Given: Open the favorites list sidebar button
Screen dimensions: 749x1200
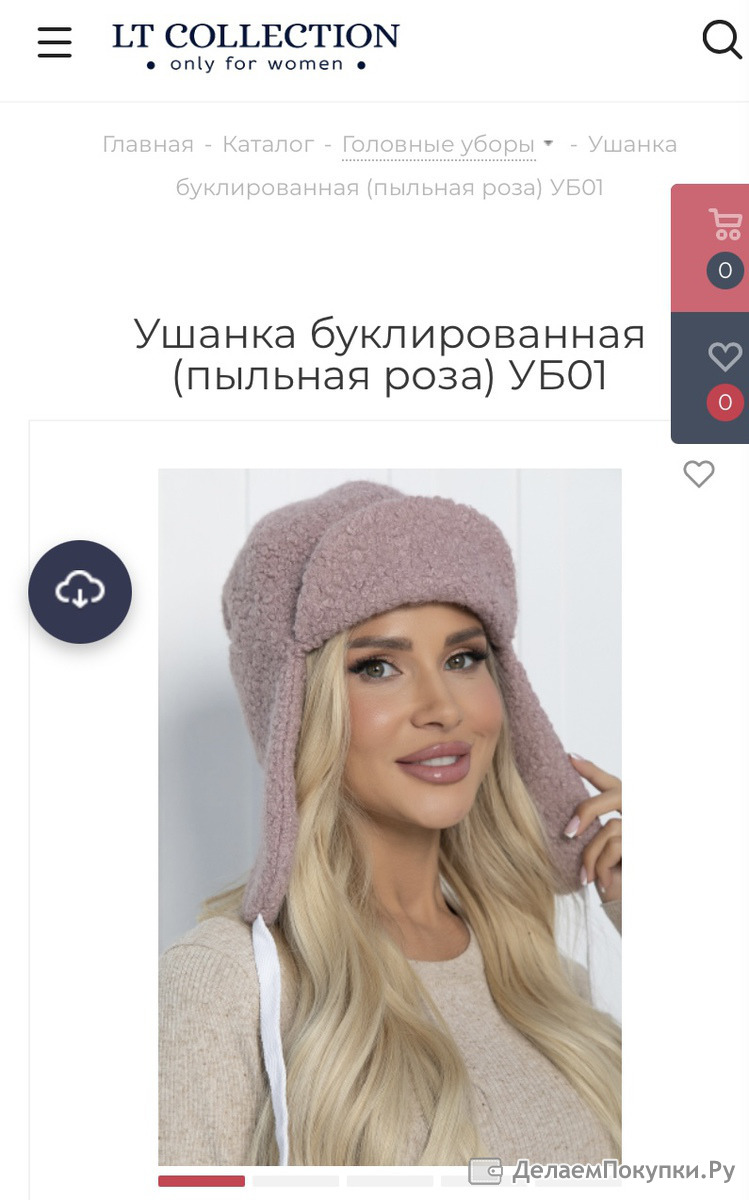Looking at the screenshot, I should point(710,378).
